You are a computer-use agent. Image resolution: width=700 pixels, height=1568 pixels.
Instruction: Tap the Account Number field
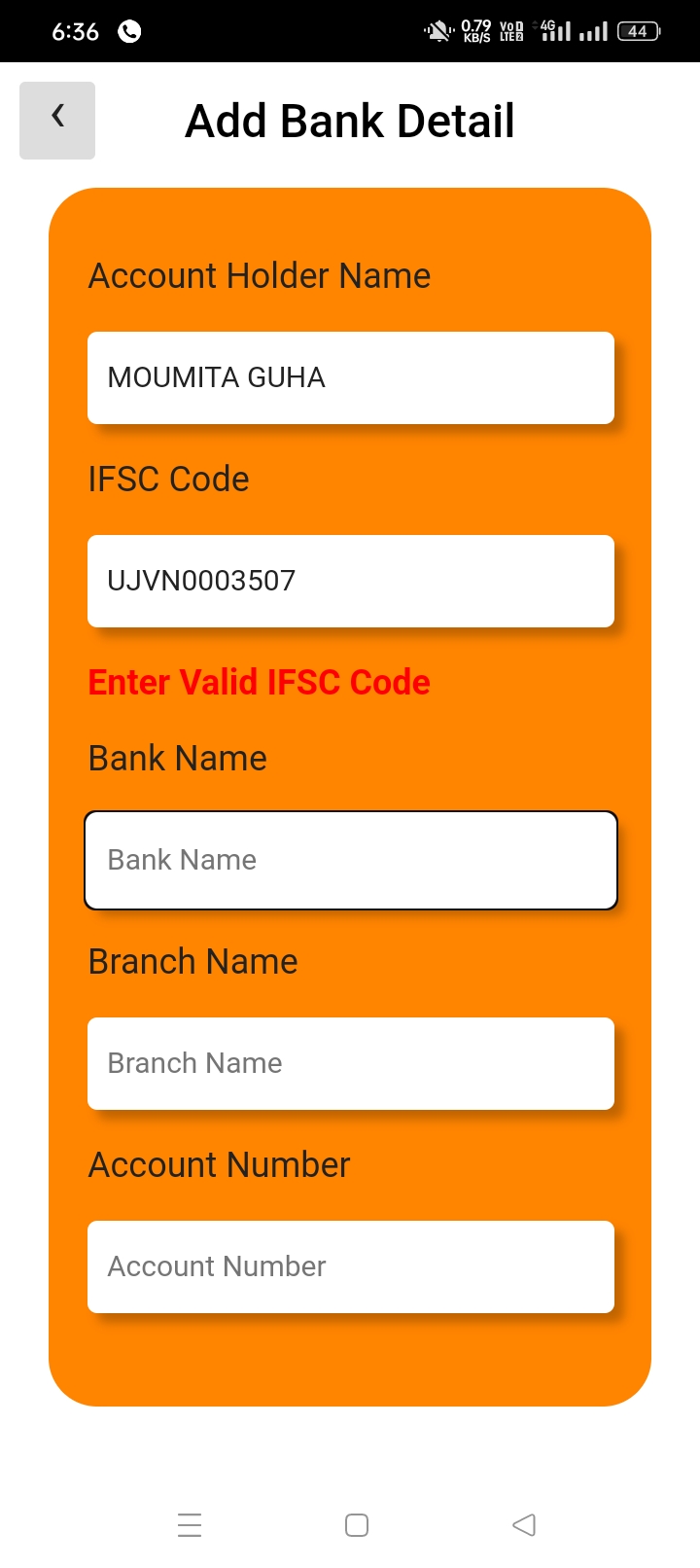coord(351,1266)
